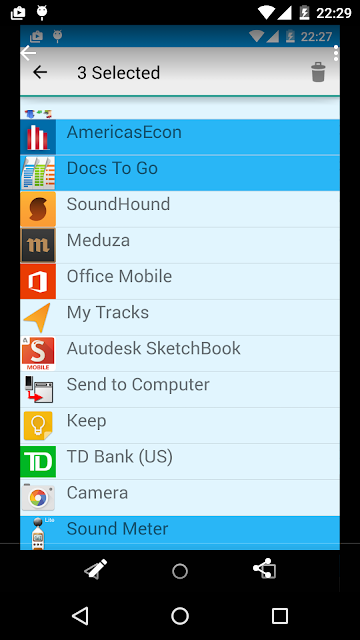360x640 pixels.
Task: Select the Camera row
Action: pyautogui.click(x=180, y=498)
